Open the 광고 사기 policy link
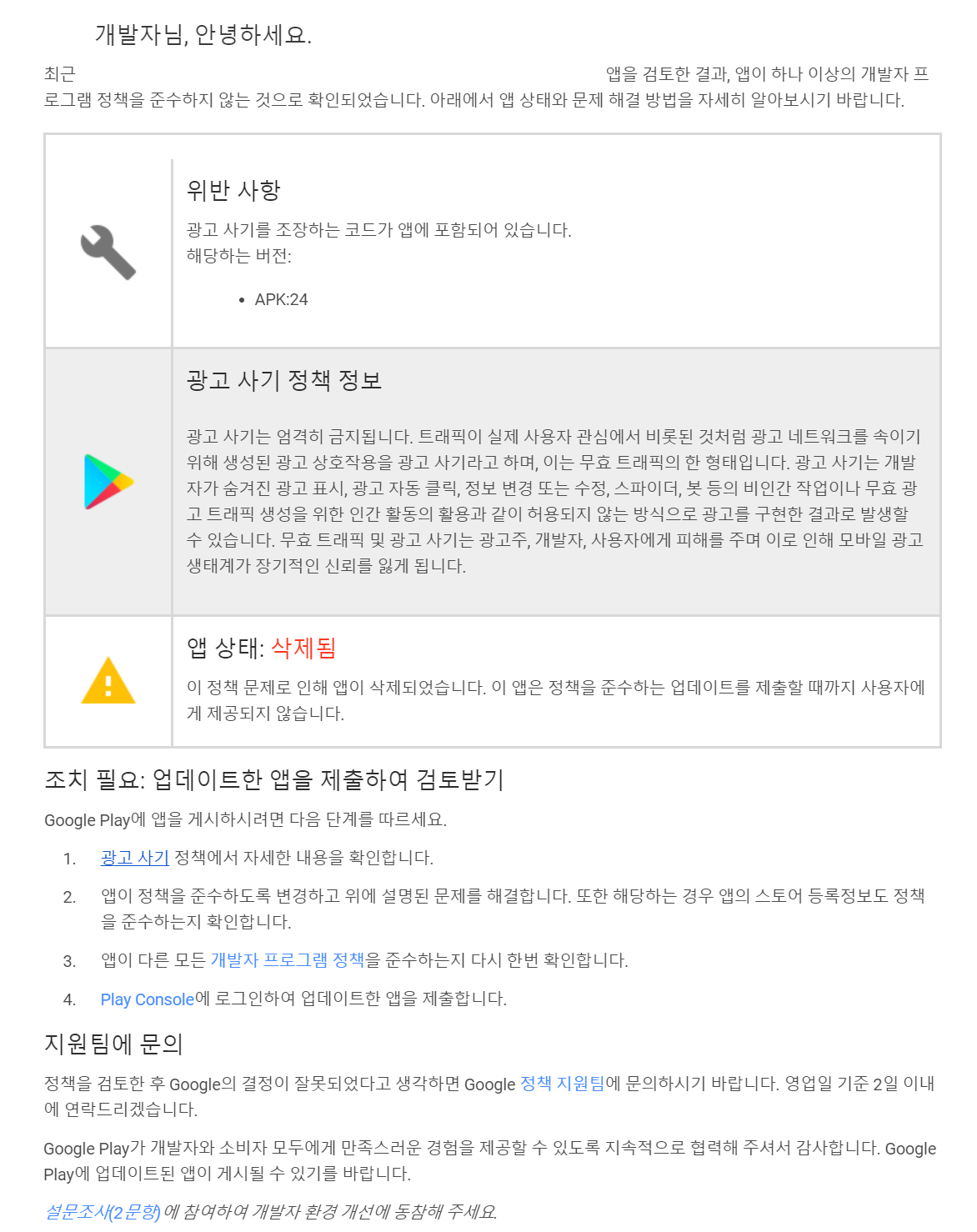 (134, 858)
